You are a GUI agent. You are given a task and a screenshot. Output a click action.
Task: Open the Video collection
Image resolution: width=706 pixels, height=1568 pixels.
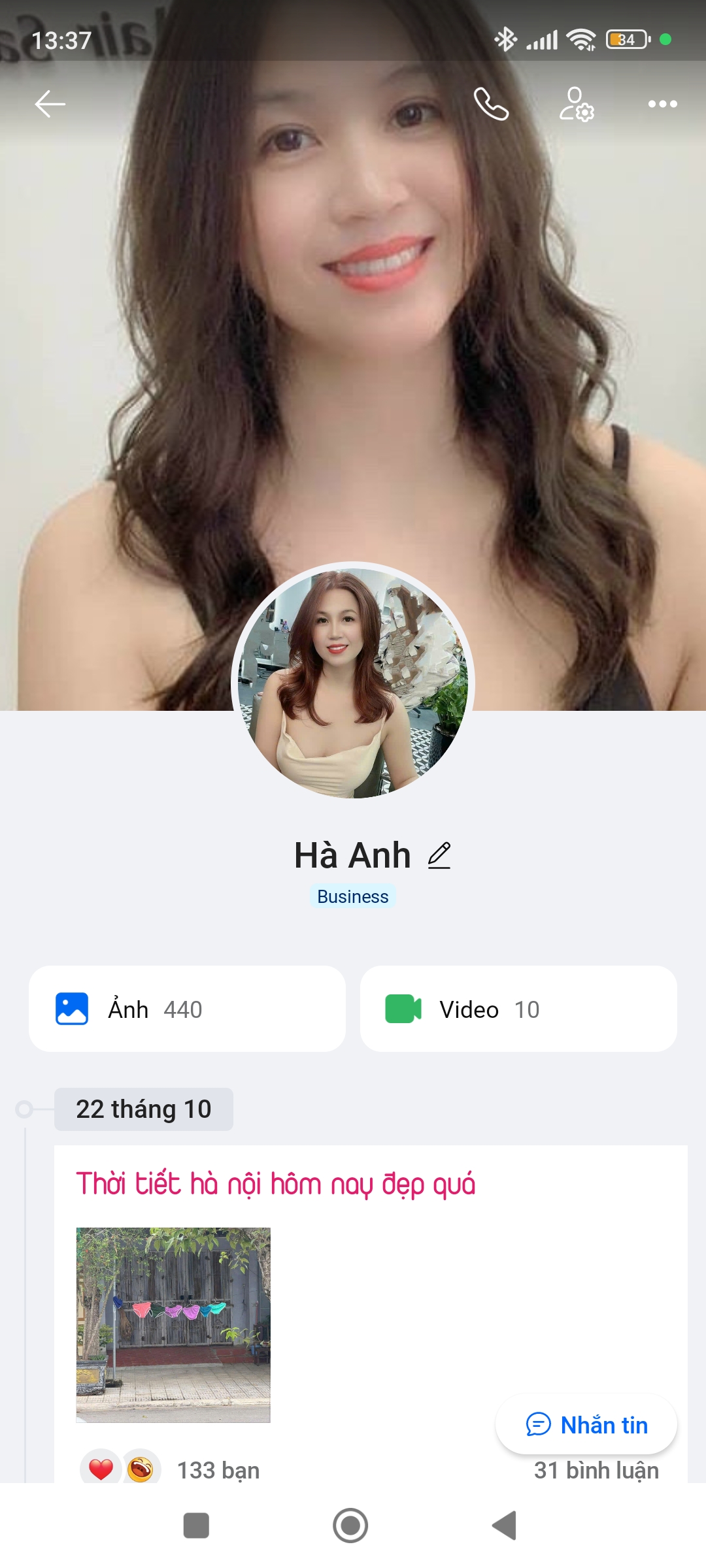518,1009
